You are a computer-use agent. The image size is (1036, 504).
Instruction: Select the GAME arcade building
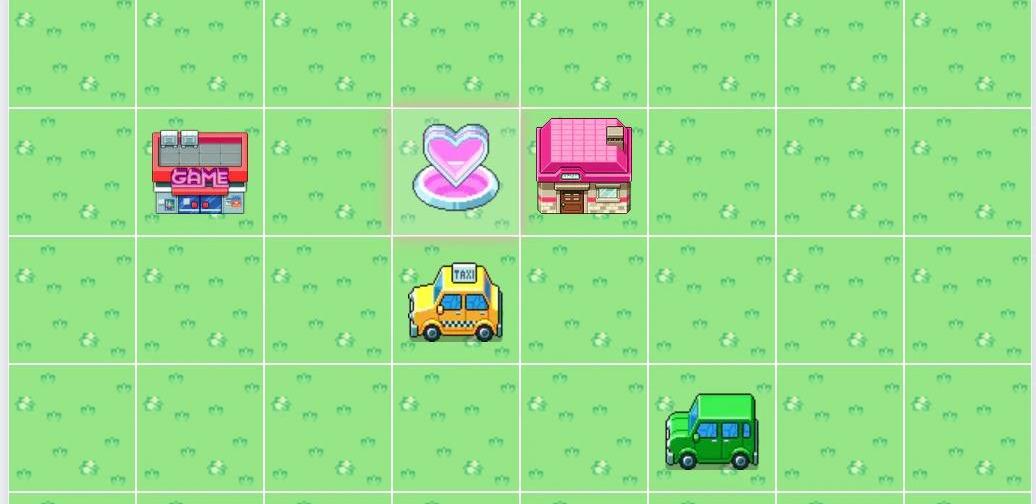(200, 172)
